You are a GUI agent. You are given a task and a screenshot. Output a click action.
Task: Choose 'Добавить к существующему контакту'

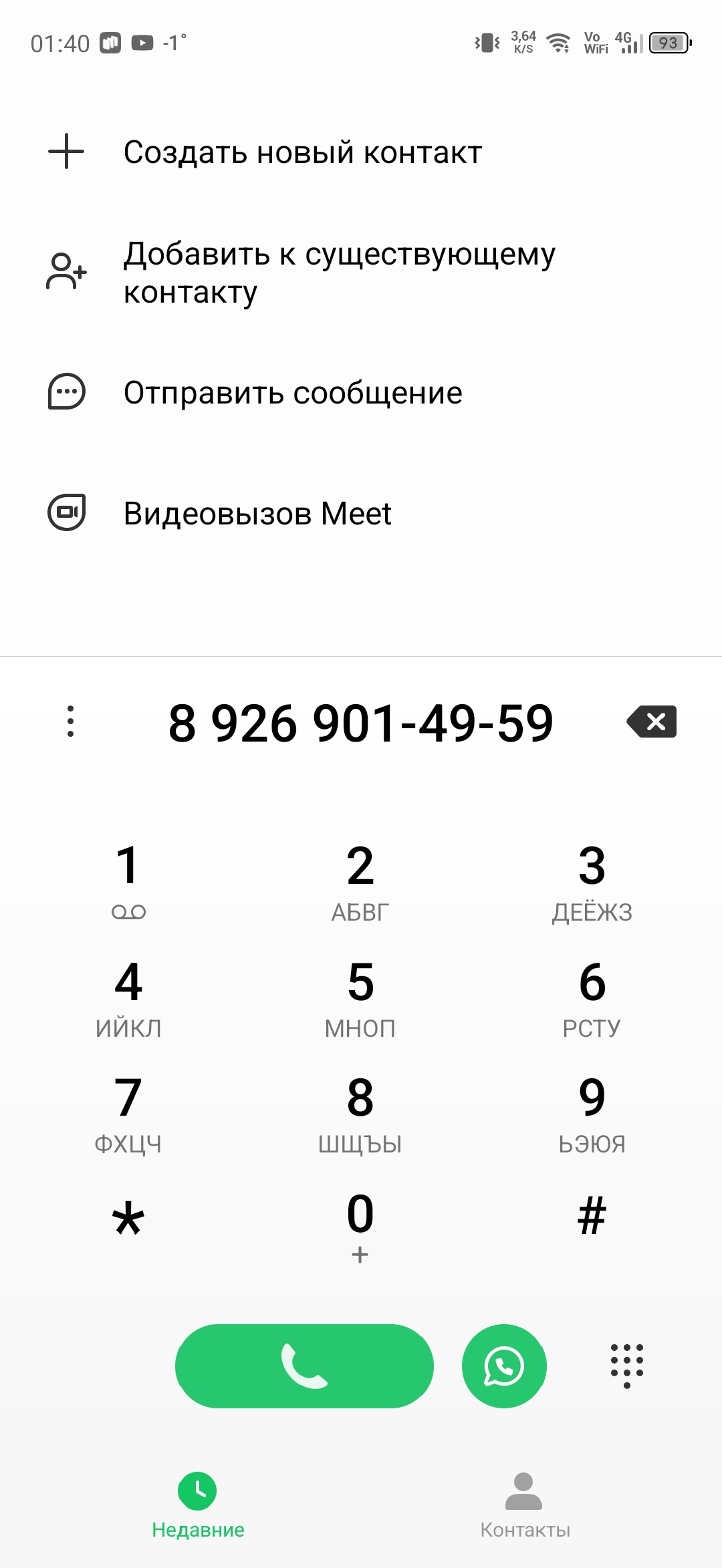338,273
